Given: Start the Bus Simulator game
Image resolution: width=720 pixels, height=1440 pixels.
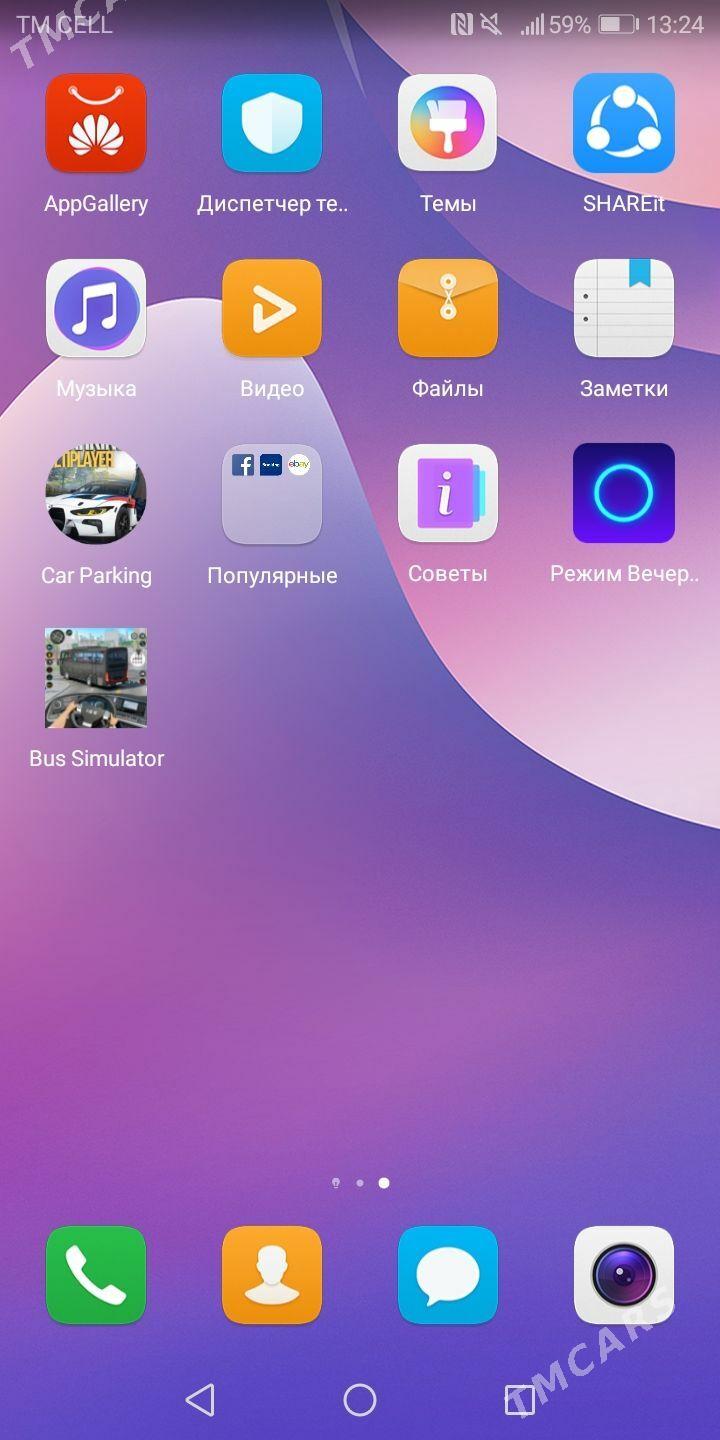Looking at the screenshot, I should [x=96, y=678].
